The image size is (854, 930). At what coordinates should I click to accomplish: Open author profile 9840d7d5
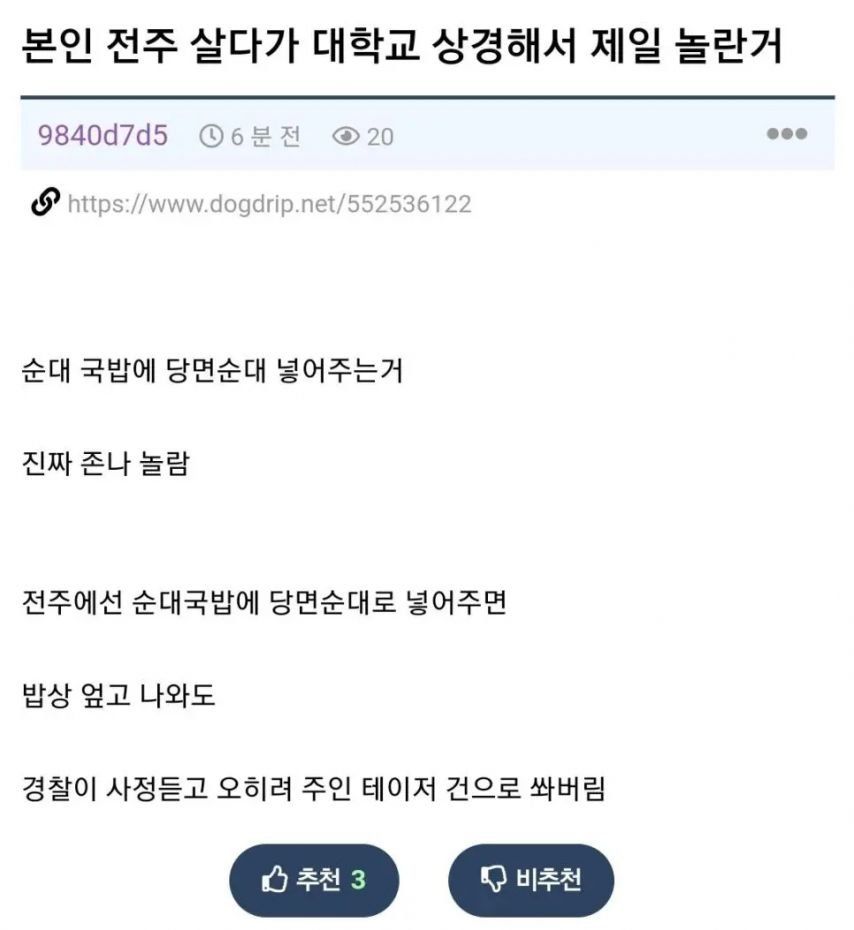103,135
